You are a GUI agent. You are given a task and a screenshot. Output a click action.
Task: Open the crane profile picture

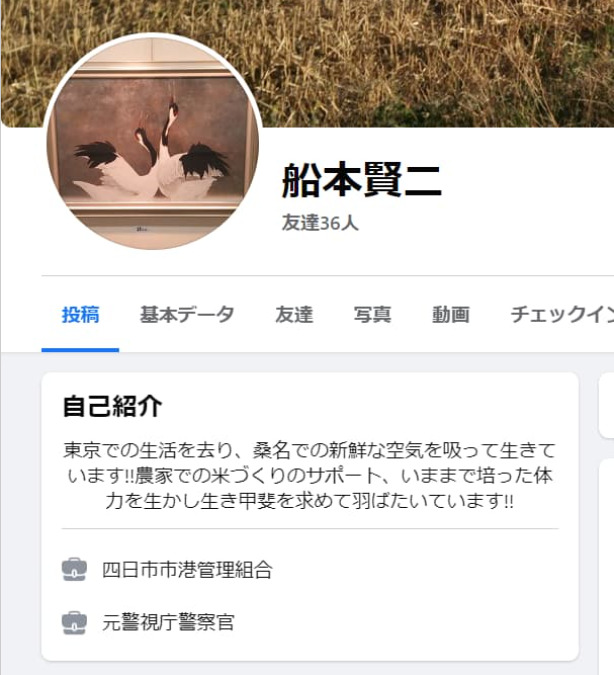(x=153, y=143)
